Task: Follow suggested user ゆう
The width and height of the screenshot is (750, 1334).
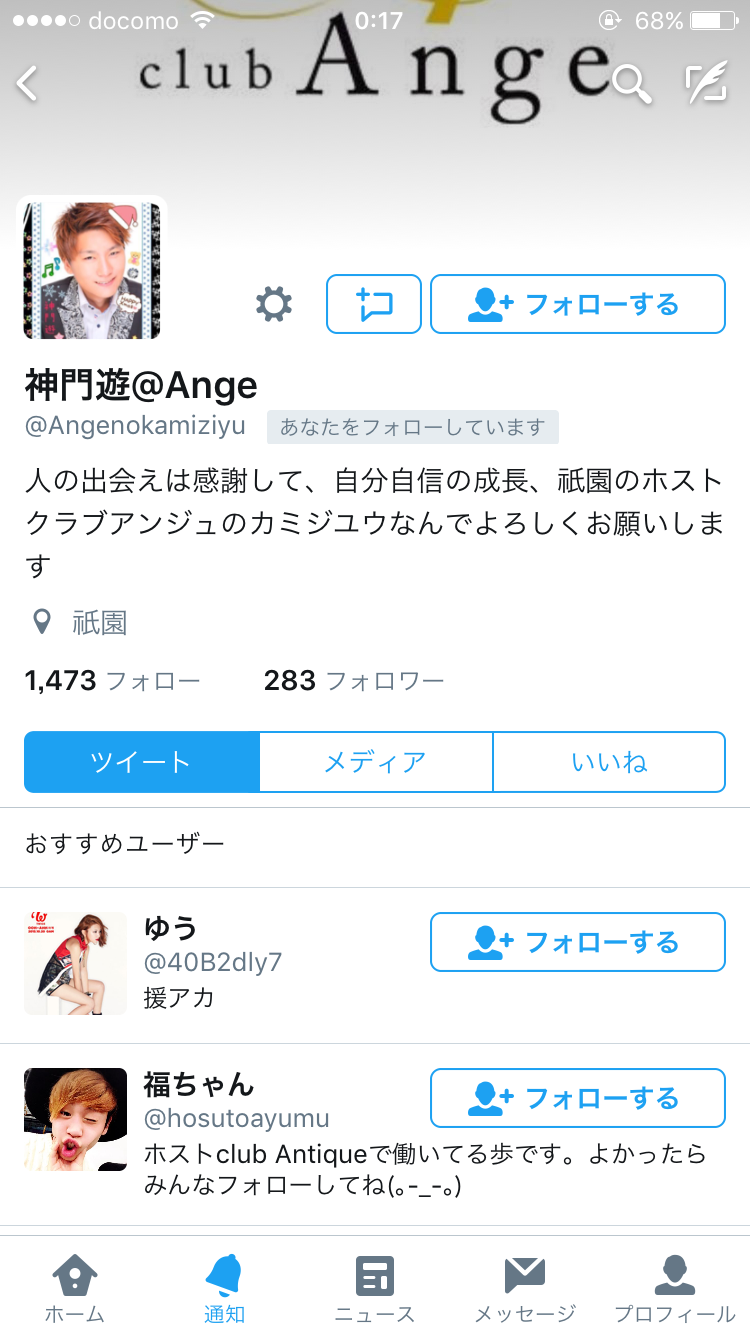Action: (x=577, y=942)
